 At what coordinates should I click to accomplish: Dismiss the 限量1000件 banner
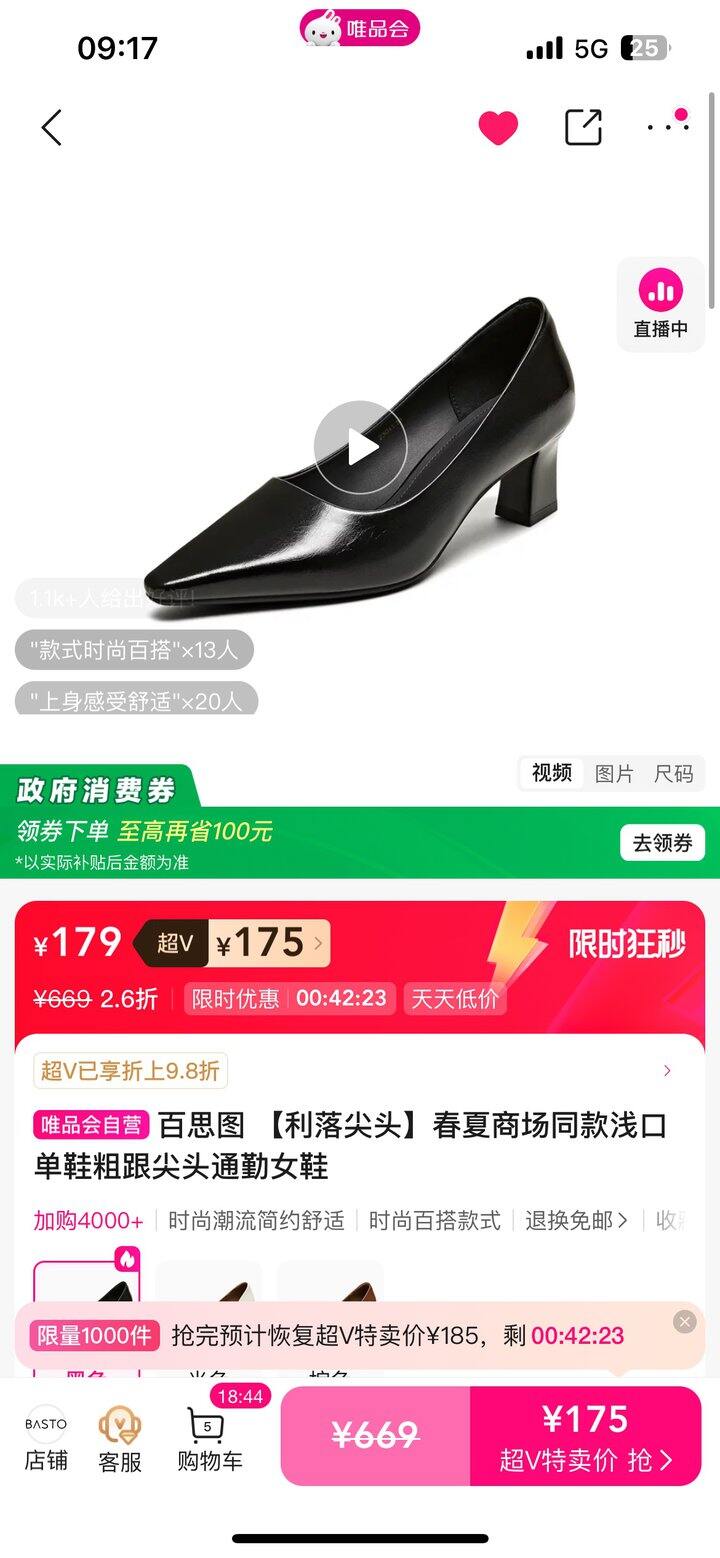684,1322
